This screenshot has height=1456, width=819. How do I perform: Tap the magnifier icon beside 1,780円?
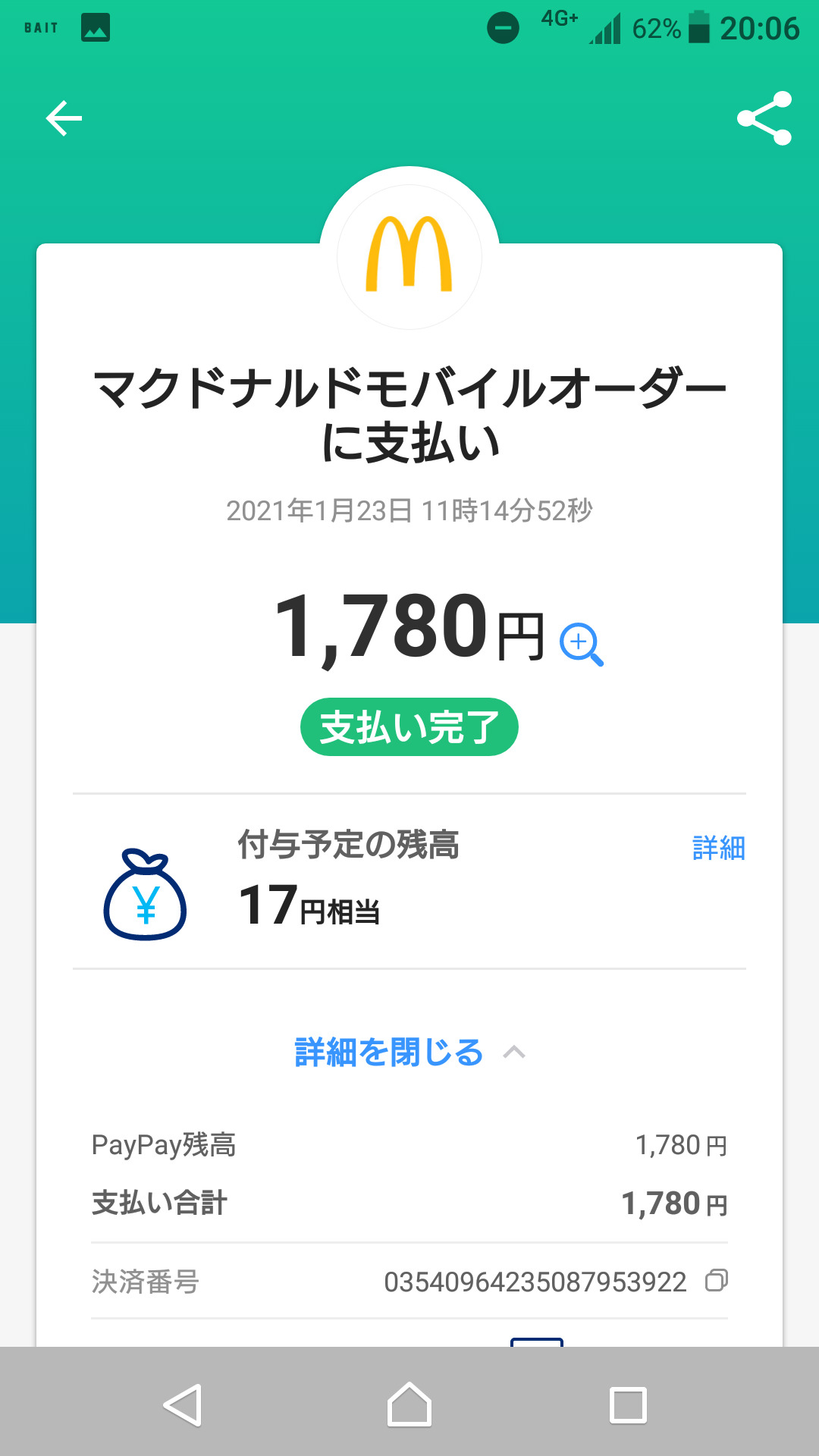[x=581, y=645]
